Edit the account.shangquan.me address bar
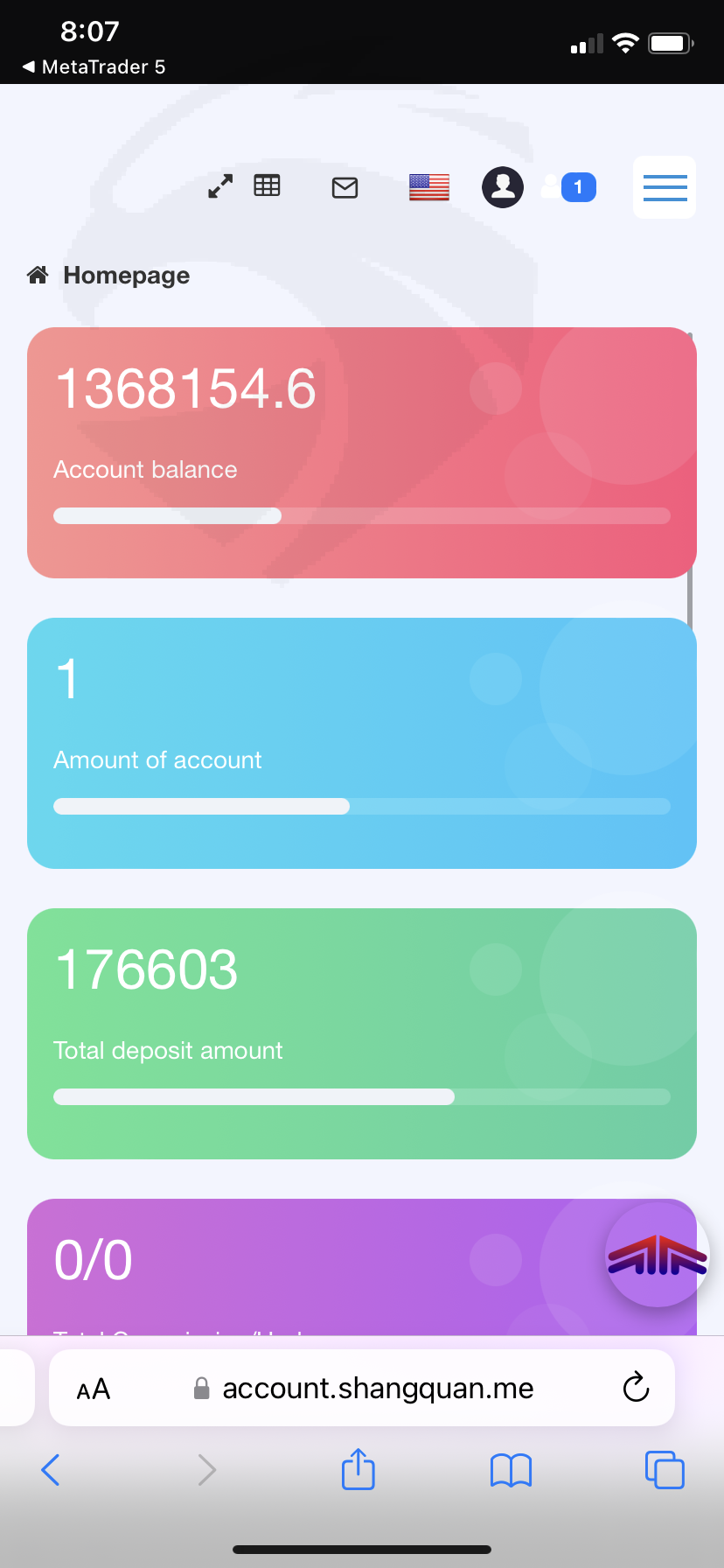Screen dimensions: 724x1568 point(362,1388)
